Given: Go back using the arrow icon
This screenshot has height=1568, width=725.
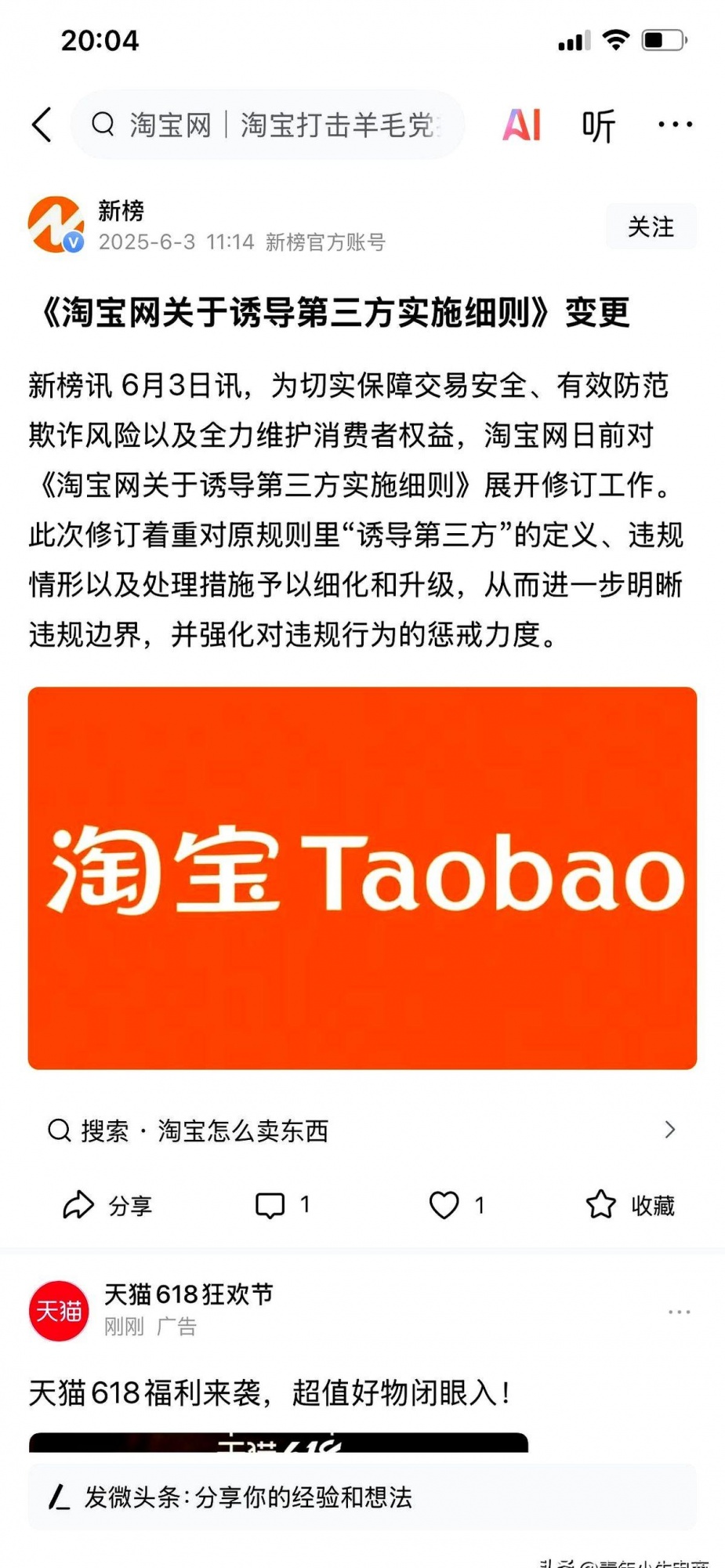Looking at the screenshot, I should click(x=42, y=125).
